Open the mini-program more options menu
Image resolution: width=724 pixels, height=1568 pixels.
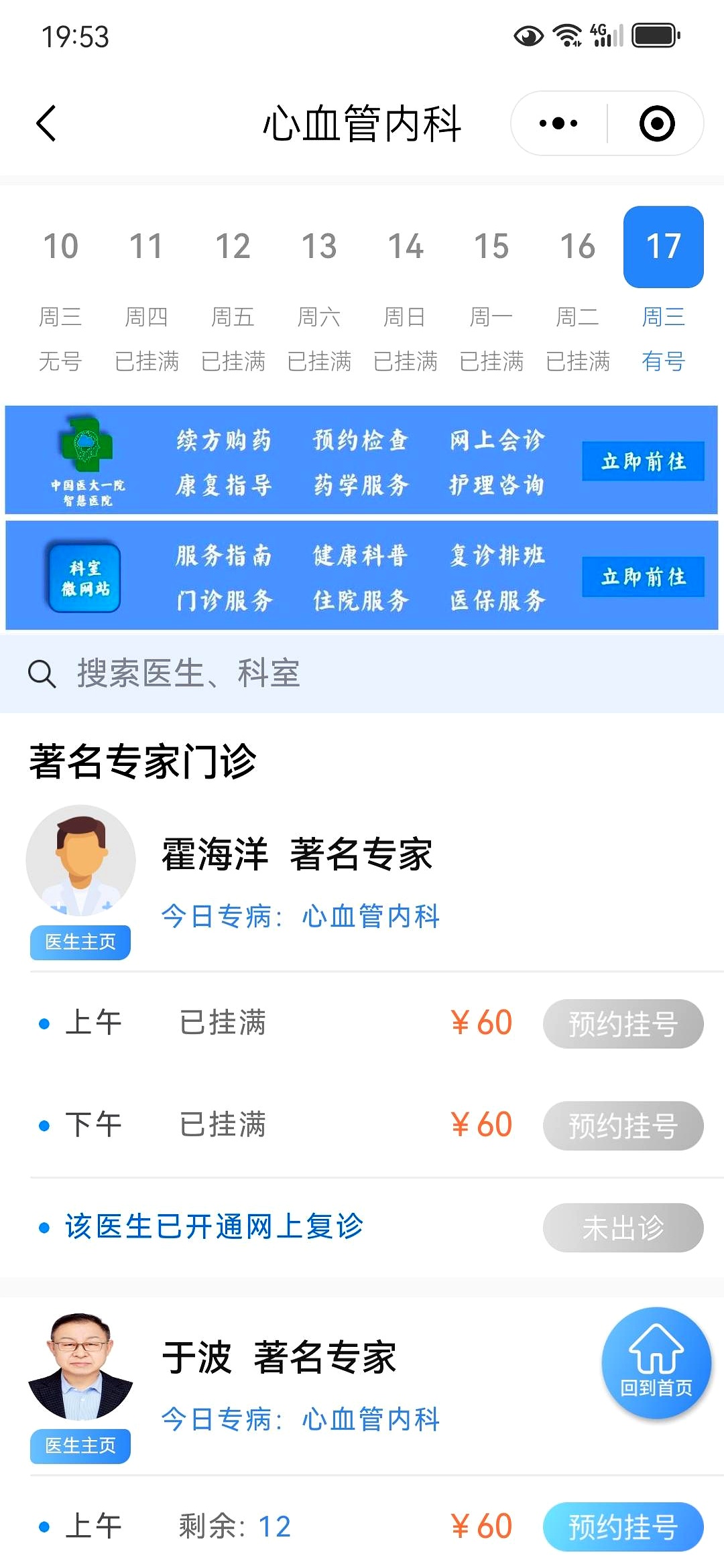558,124
